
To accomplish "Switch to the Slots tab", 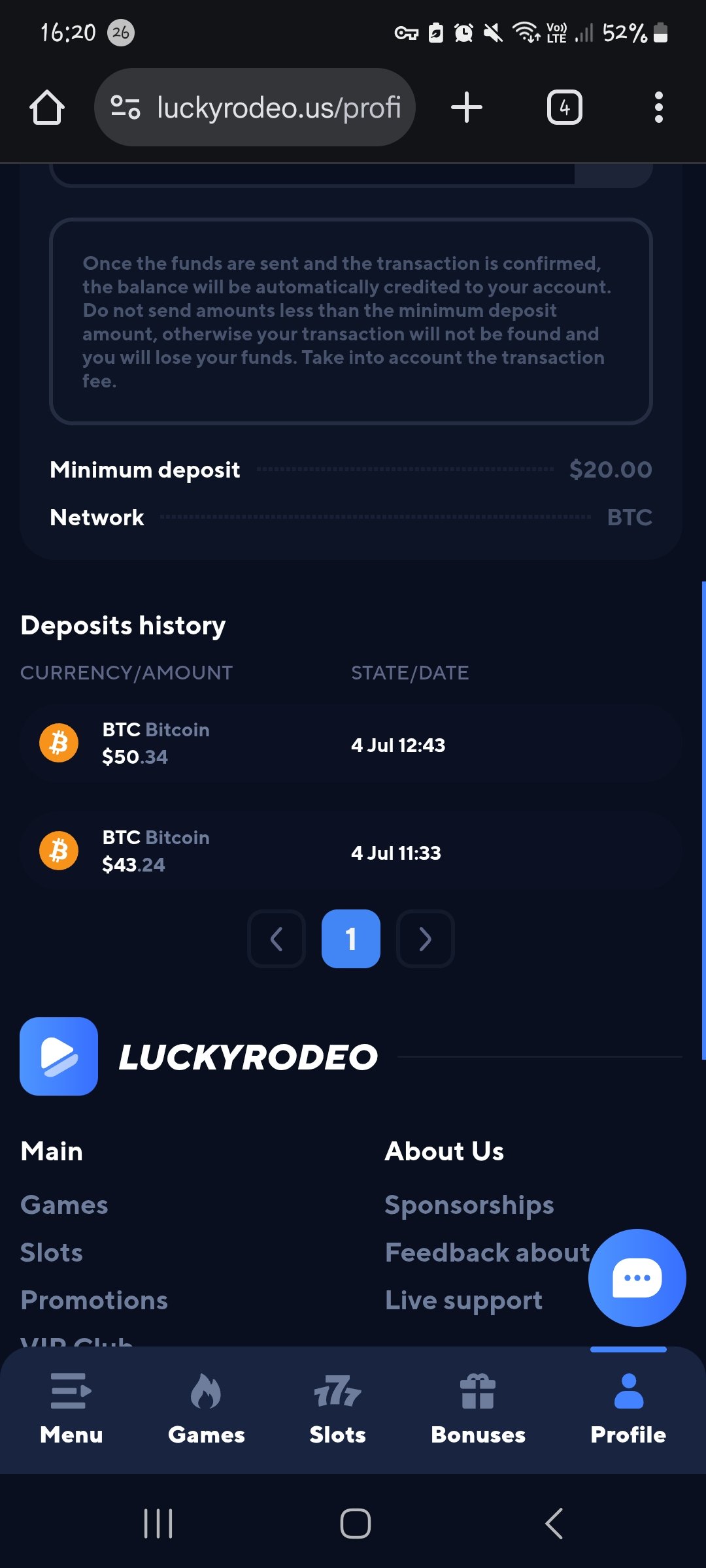I will coord(337,1409).
